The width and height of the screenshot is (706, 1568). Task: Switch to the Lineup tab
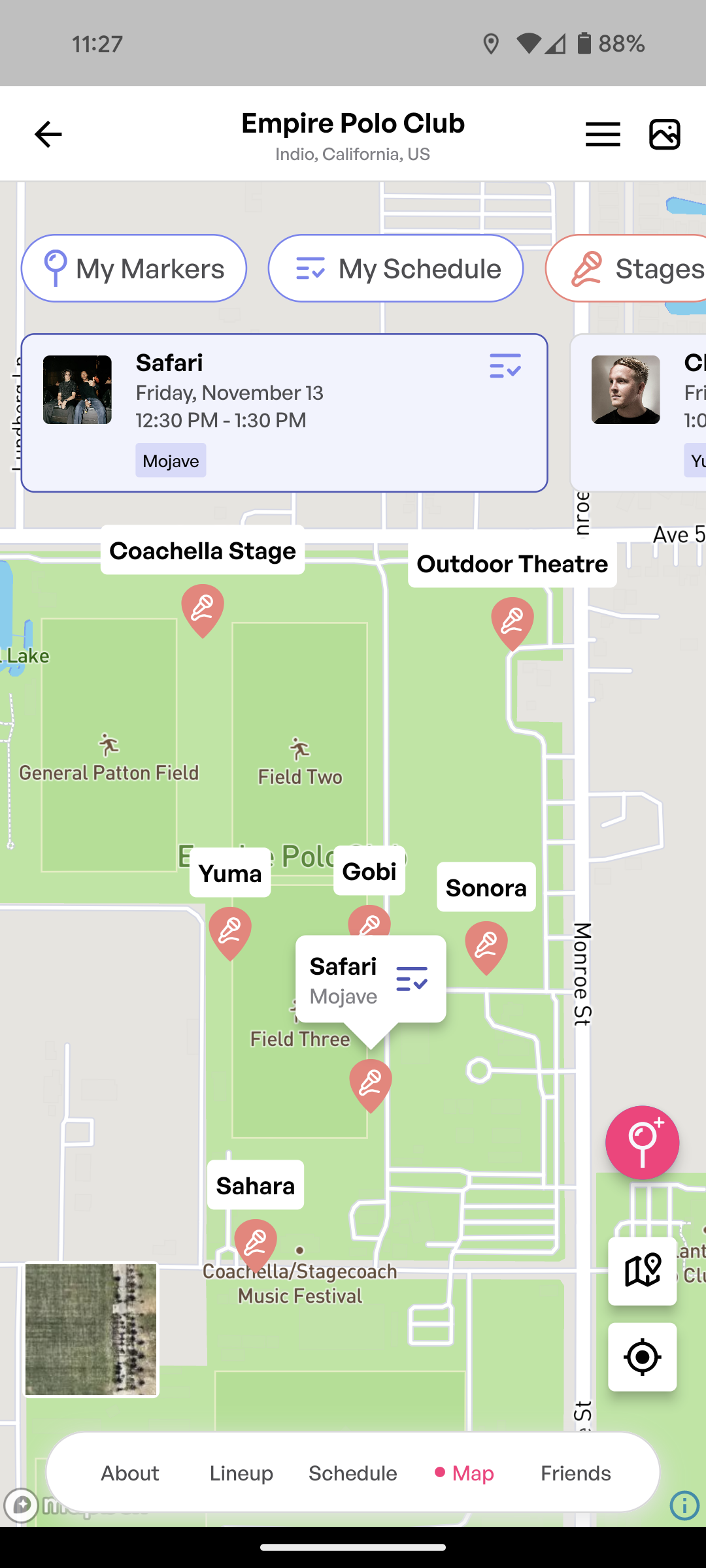241,1473
